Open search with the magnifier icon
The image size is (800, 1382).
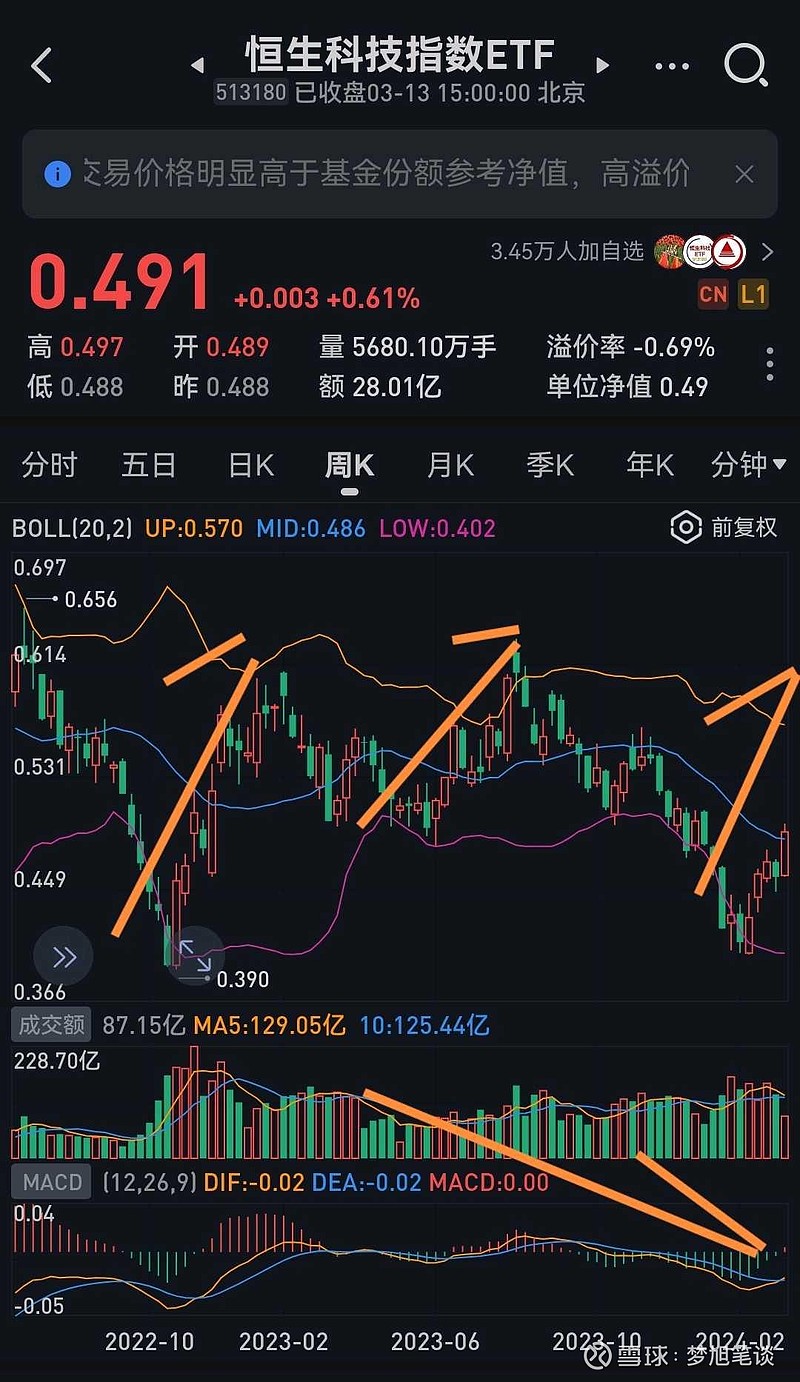pyautogui.click(x=745, y=64)
